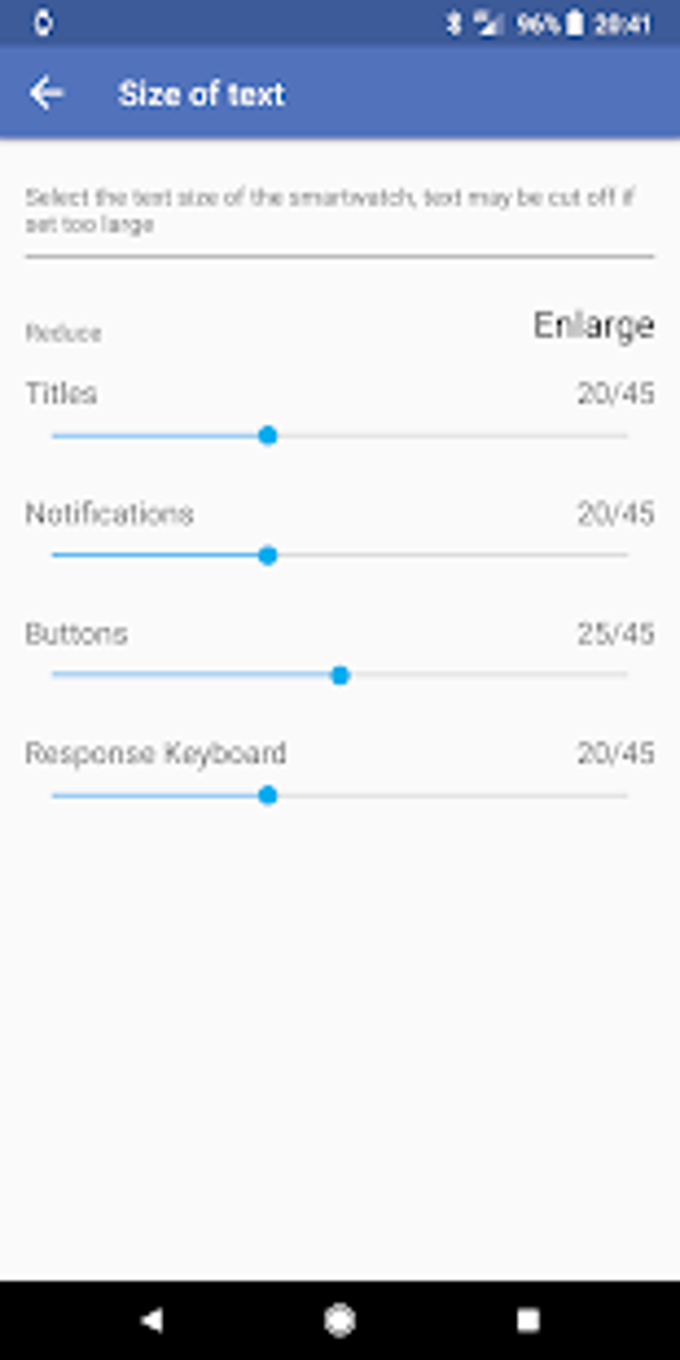
Task: Tap the Titles text size slider
Action: pos(340,436)
